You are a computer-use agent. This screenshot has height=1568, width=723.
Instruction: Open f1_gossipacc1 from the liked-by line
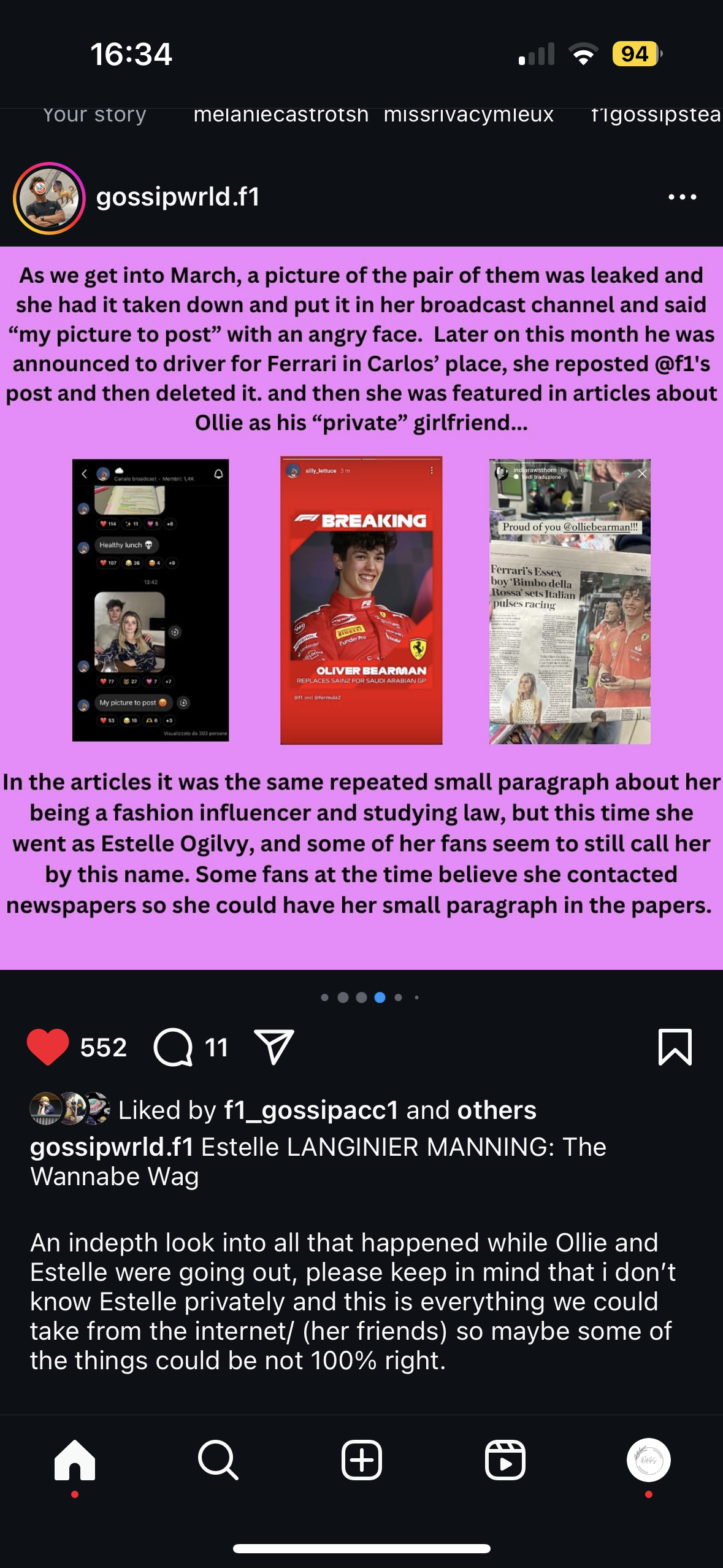click(x=311, y=1110)
